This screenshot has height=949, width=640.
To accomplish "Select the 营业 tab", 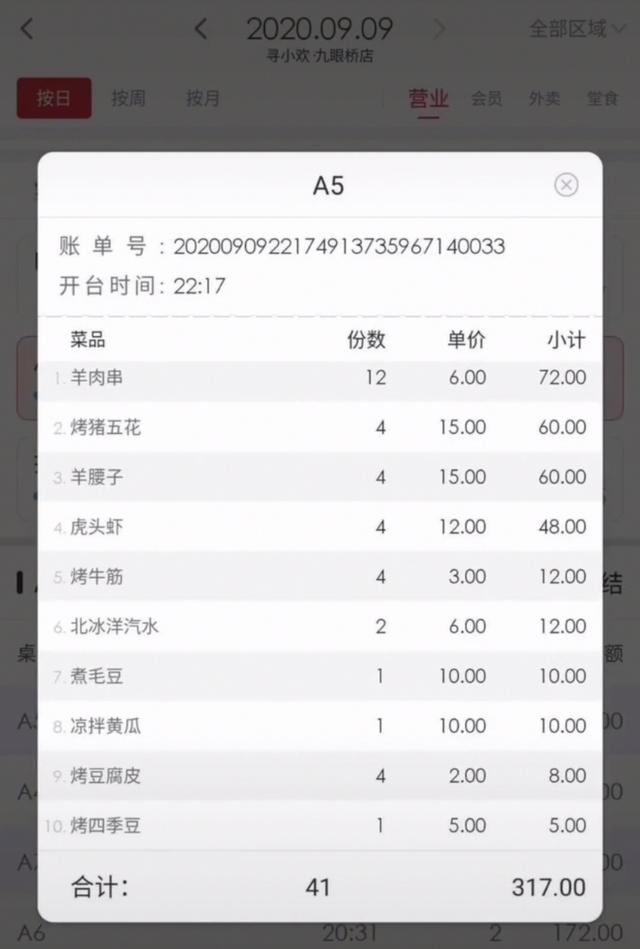I will [428, 98].
